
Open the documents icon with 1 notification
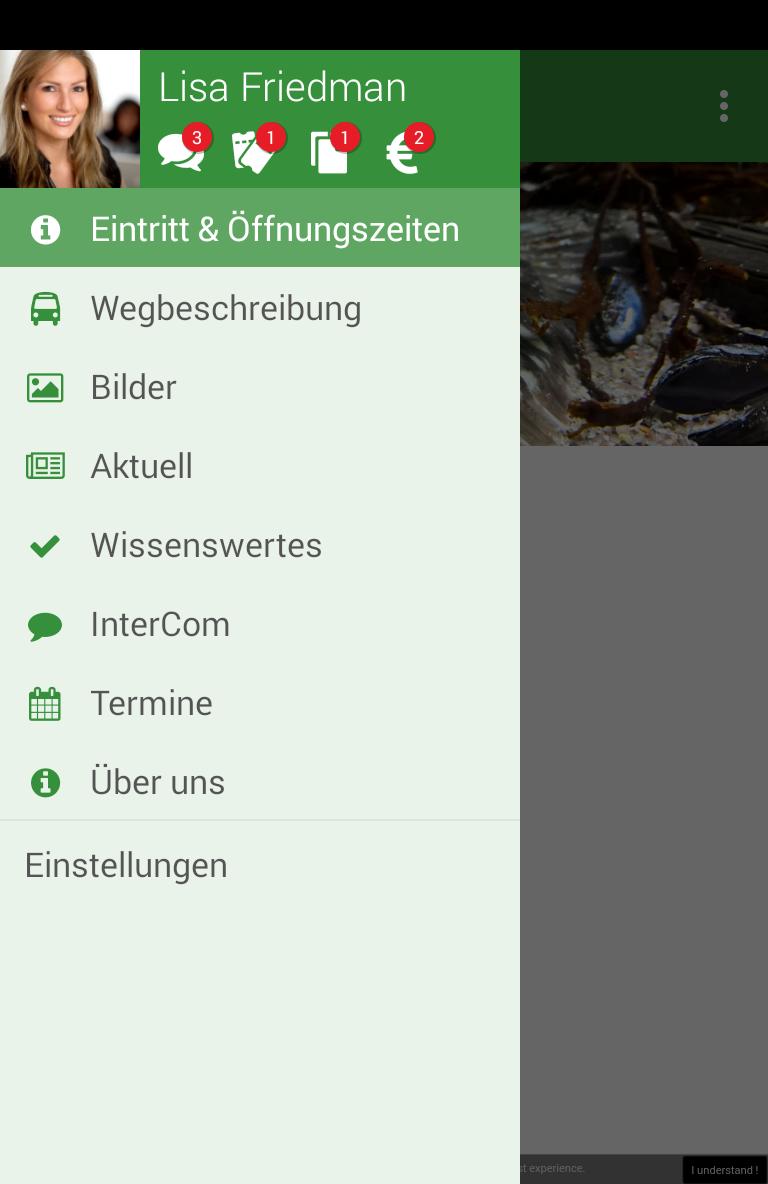(x=330, y=152)
